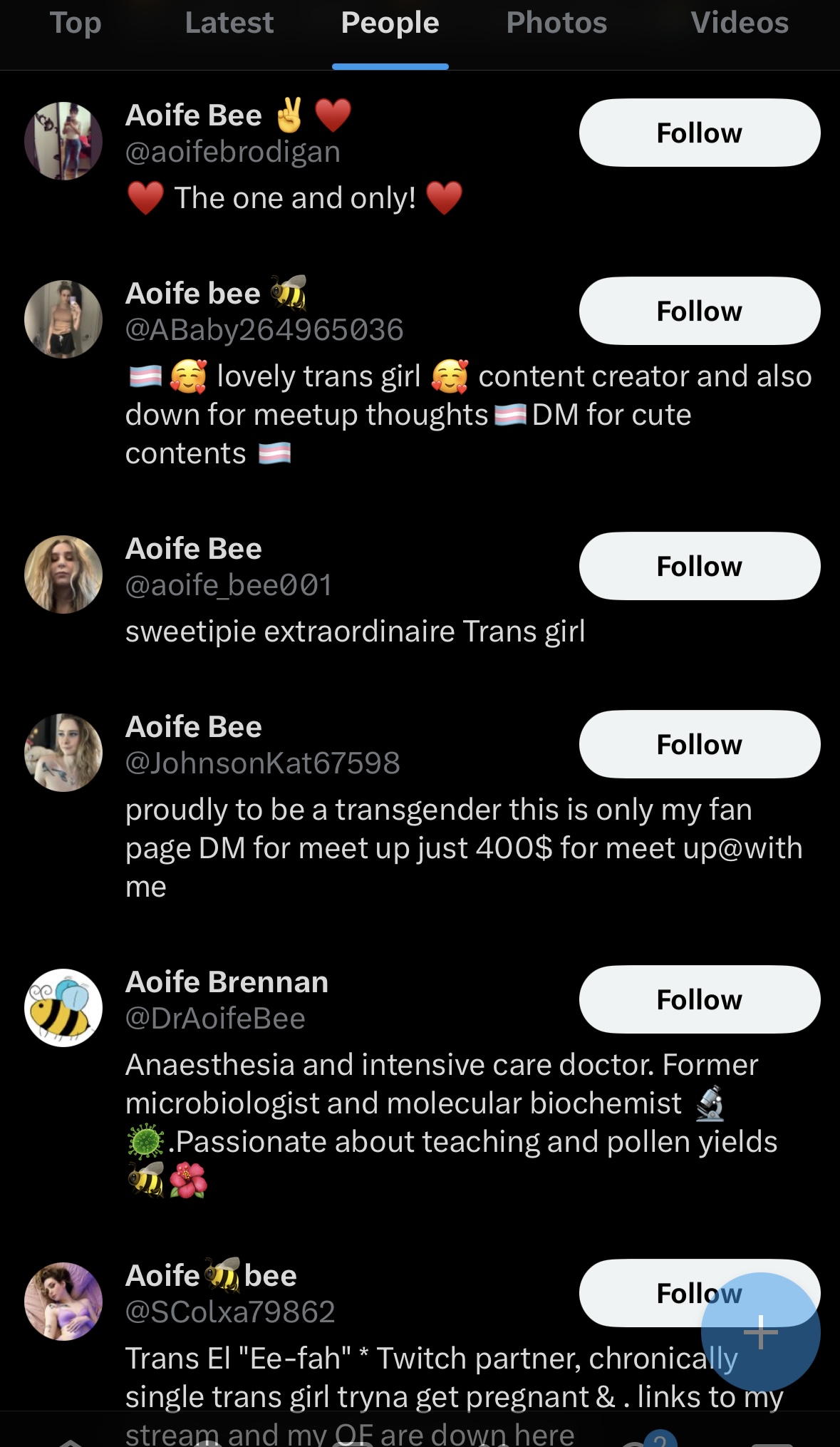Select the Videos tab
840x1447 pixels.
tap(740, 23)
